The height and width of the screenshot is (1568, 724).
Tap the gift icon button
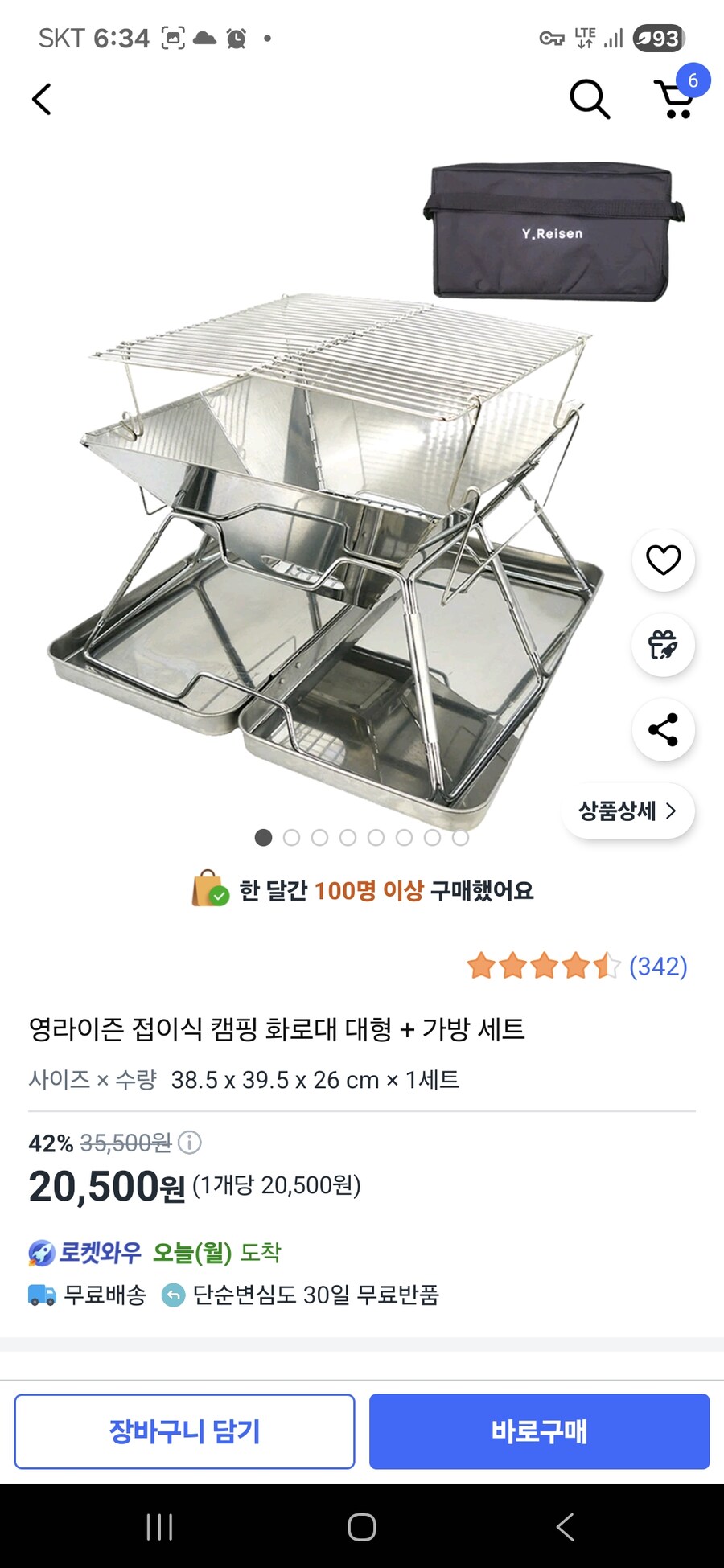[x=663, y=645]
